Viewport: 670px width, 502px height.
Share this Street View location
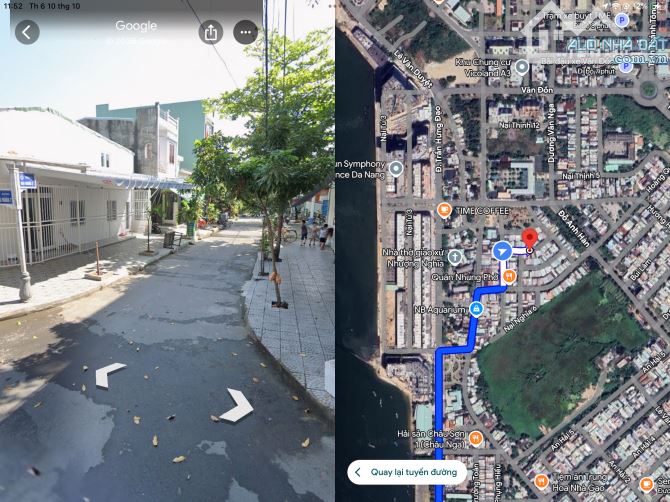point(210,32)
